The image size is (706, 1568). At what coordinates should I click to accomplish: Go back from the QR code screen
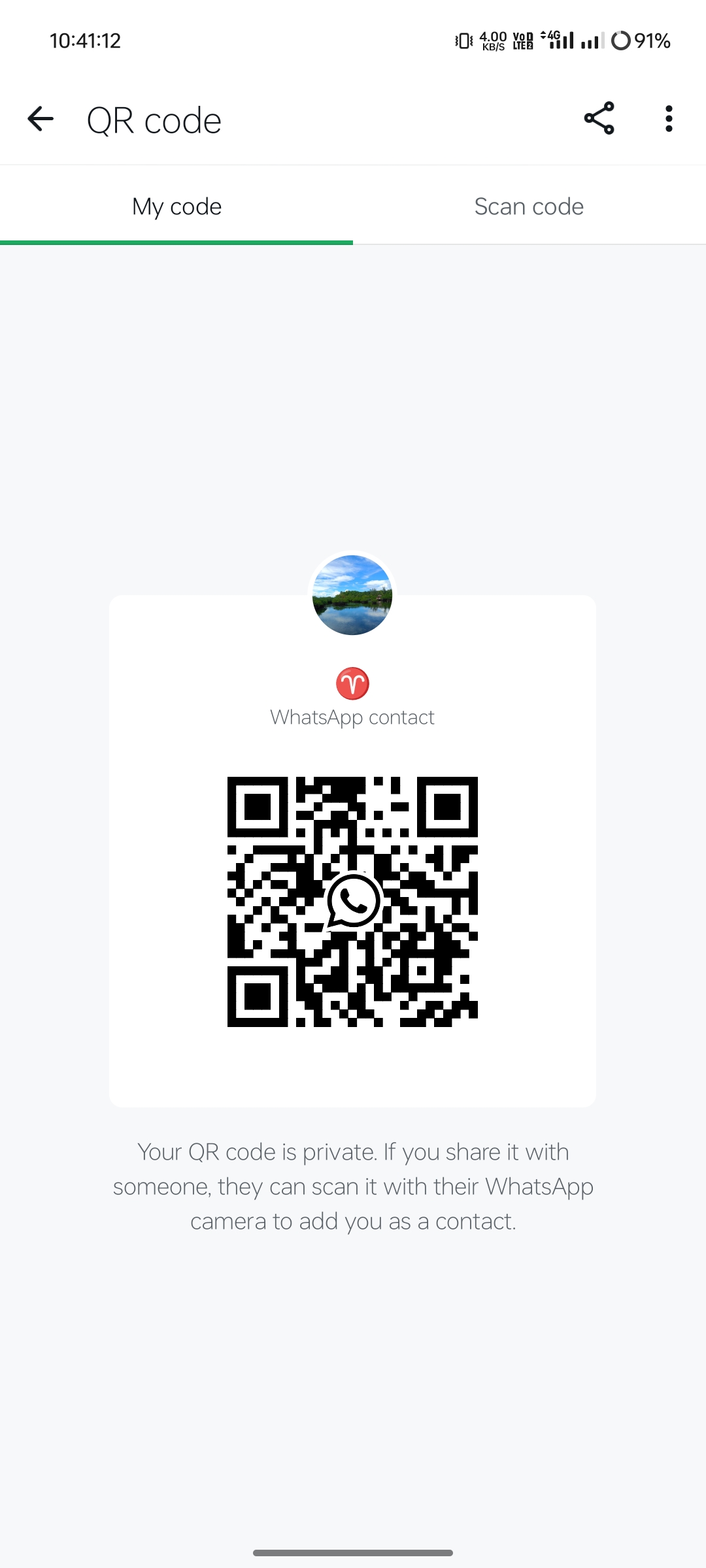coord(41,119)
